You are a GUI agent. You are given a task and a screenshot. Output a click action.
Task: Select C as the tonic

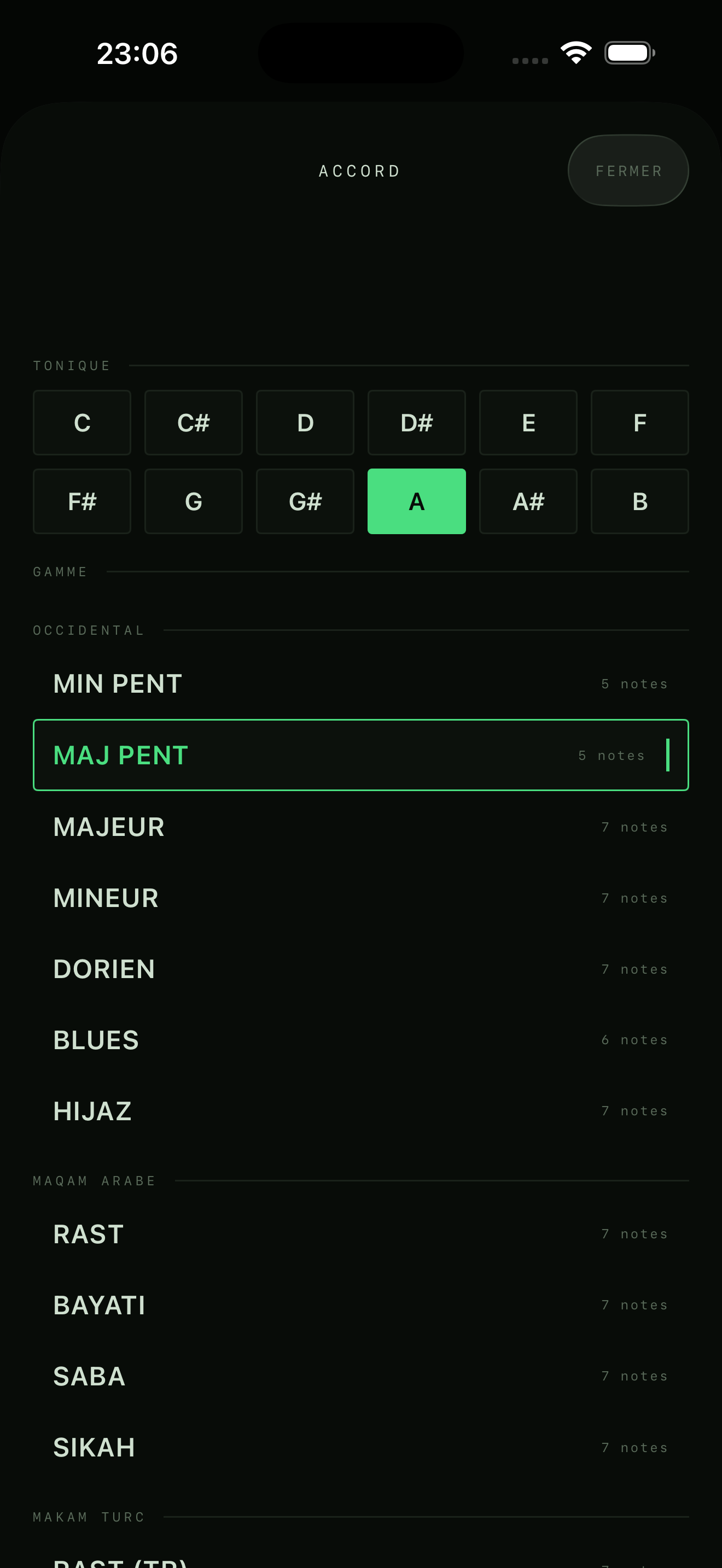pos(82,423)
